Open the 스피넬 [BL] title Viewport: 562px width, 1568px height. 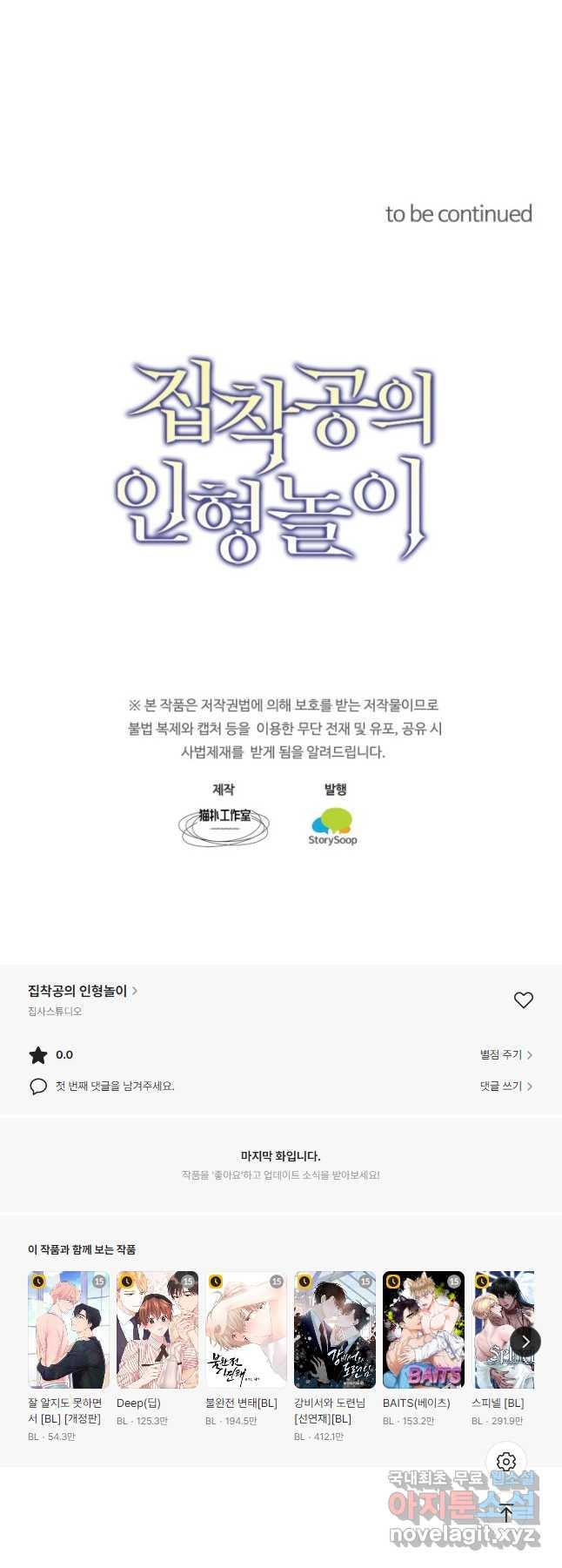(497, 1403)
